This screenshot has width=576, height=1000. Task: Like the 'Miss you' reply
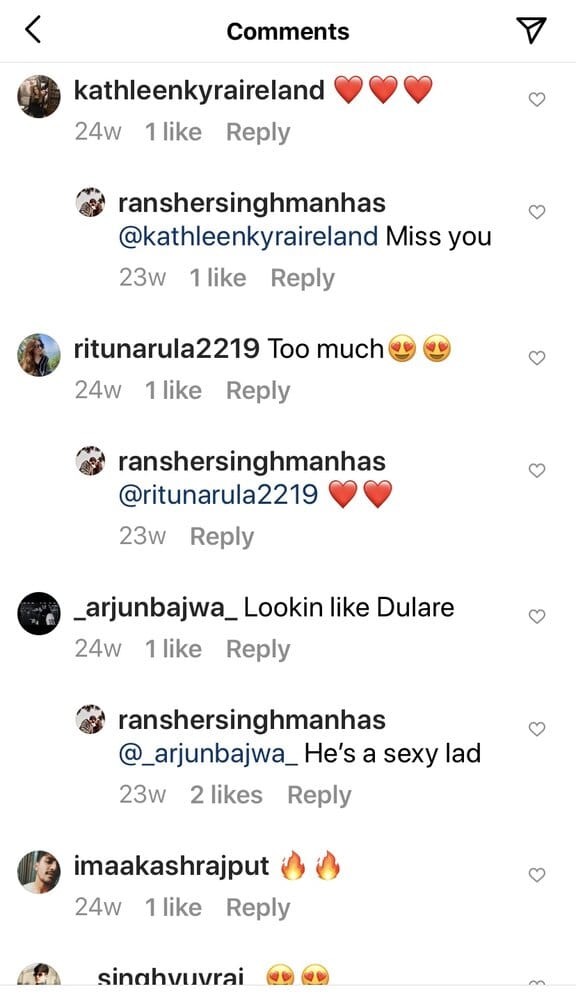537,212
